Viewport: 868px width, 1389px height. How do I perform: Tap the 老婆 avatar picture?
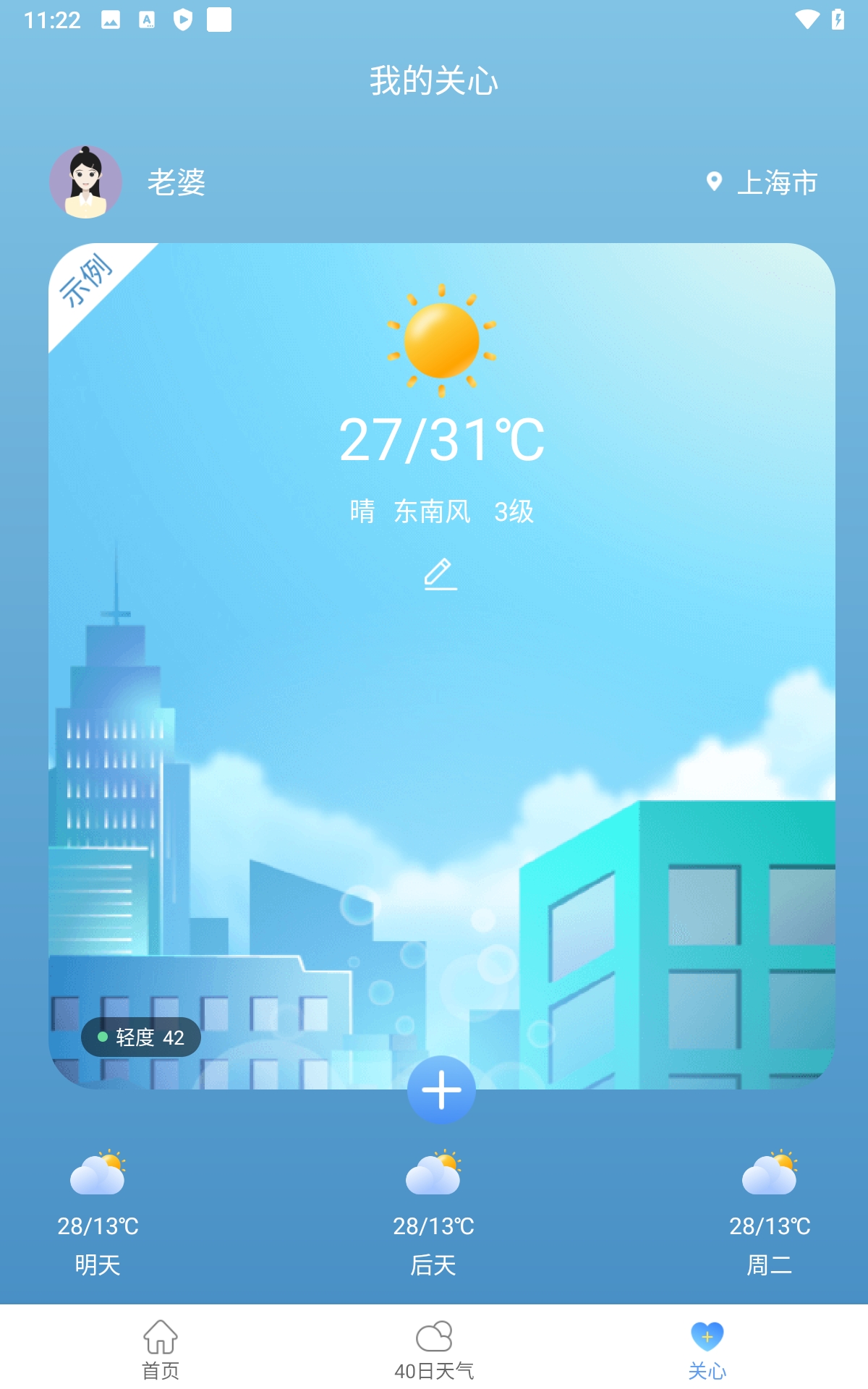85,182
